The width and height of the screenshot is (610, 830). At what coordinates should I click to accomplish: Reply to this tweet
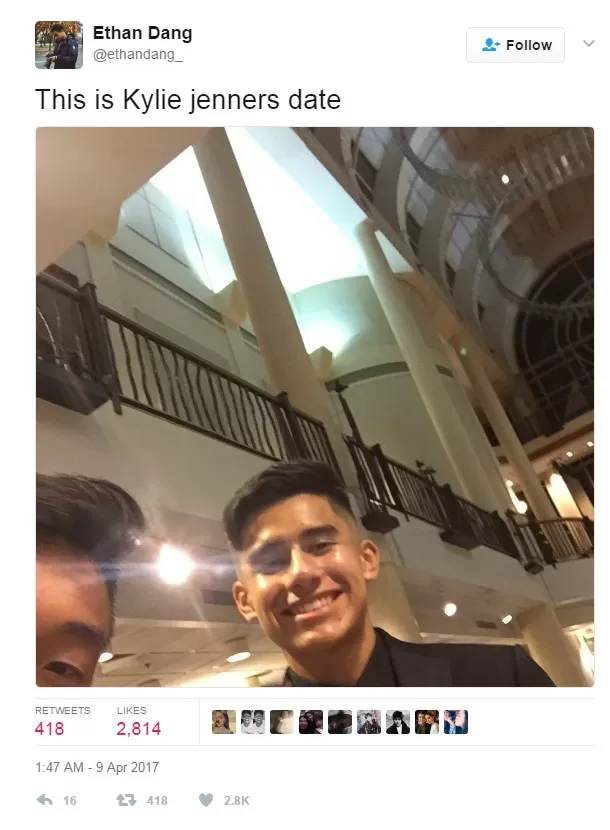click(45, 800)
